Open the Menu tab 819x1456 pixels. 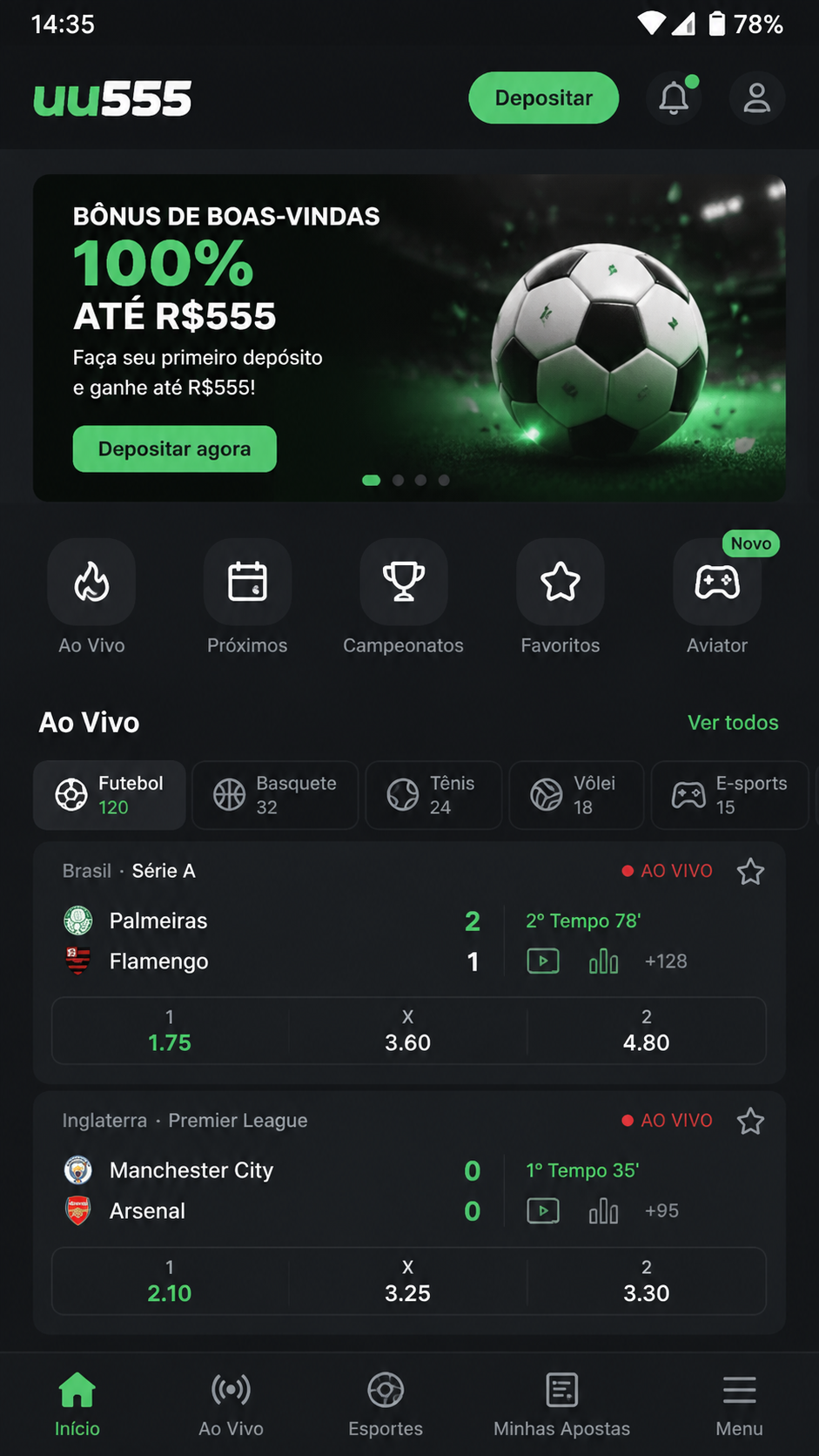(739, 1404)
